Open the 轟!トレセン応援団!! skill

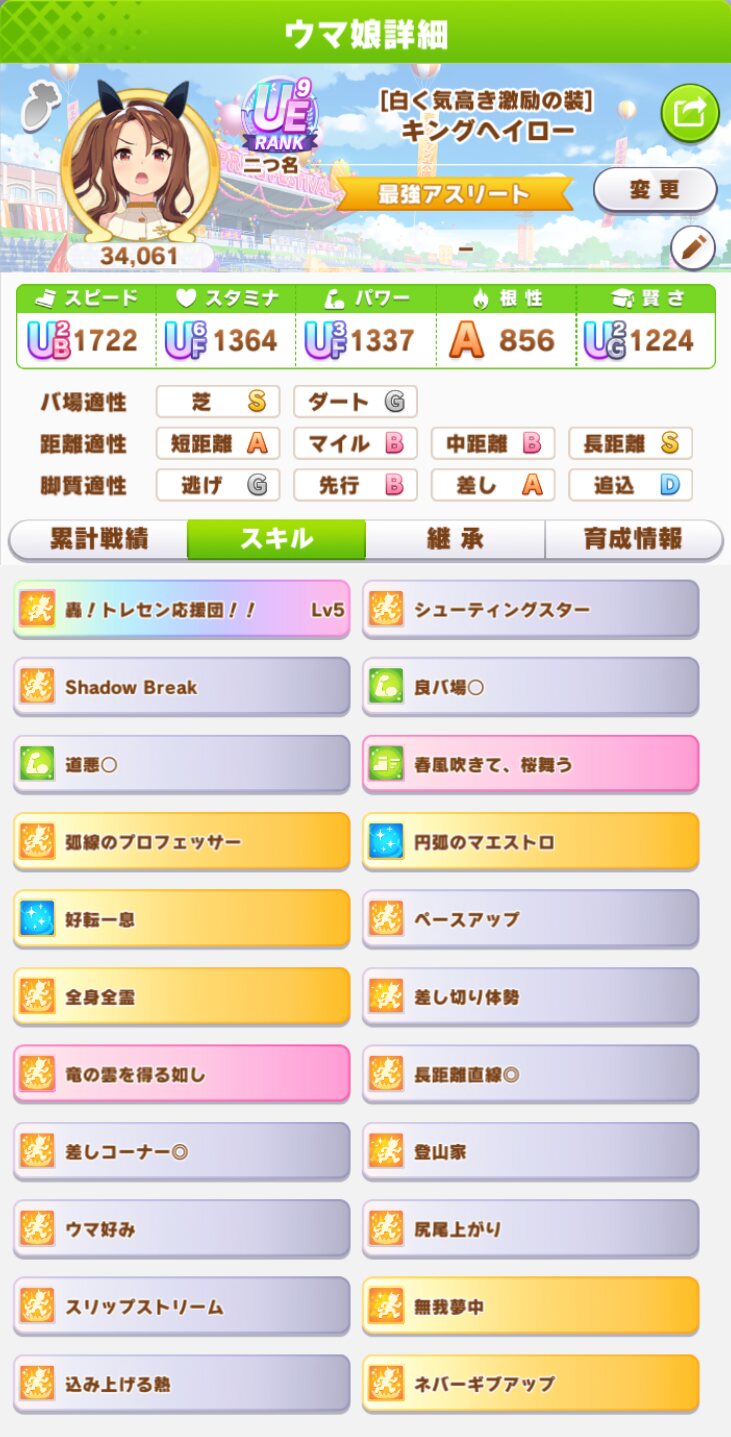click(x=182, y=609)
